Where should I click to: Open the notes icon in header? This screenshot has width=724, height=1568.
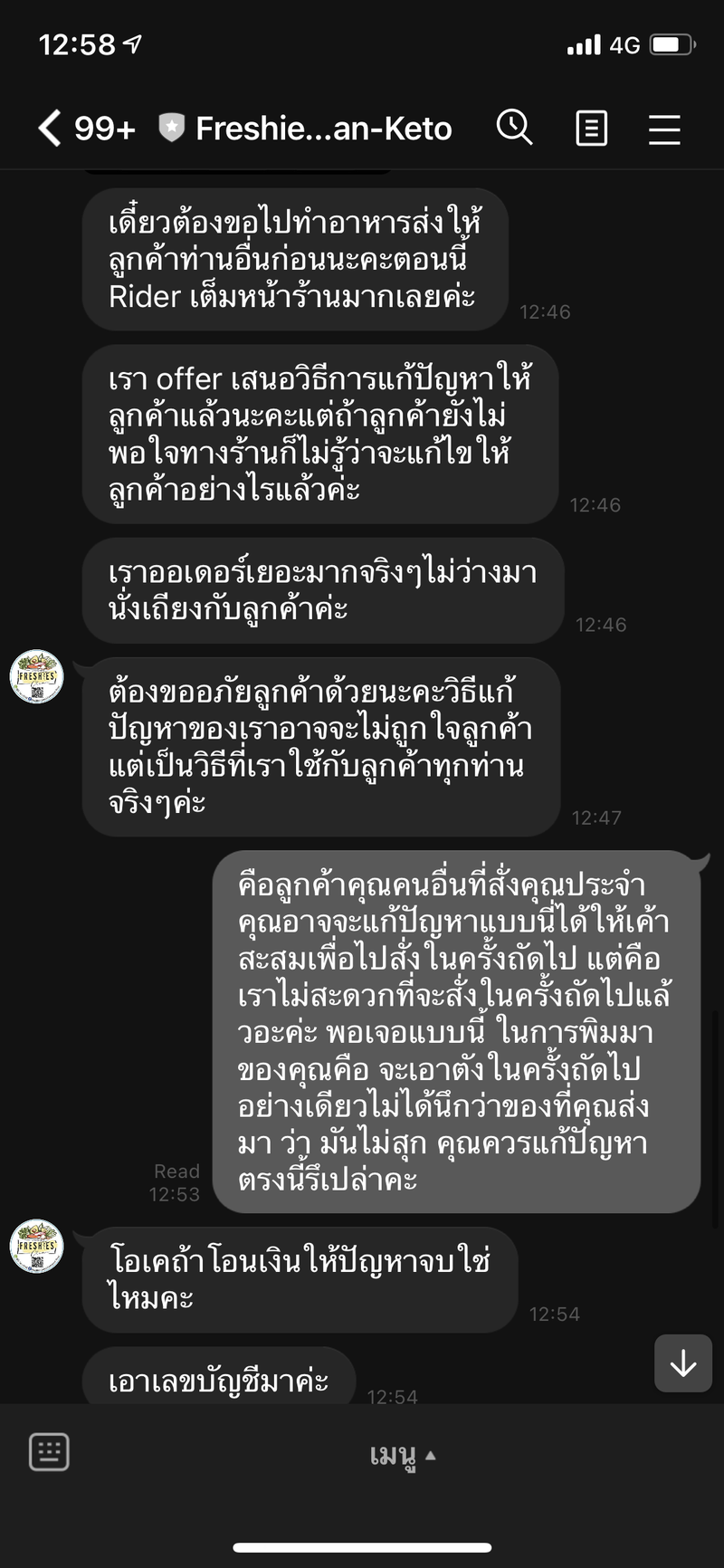[591, 129]
